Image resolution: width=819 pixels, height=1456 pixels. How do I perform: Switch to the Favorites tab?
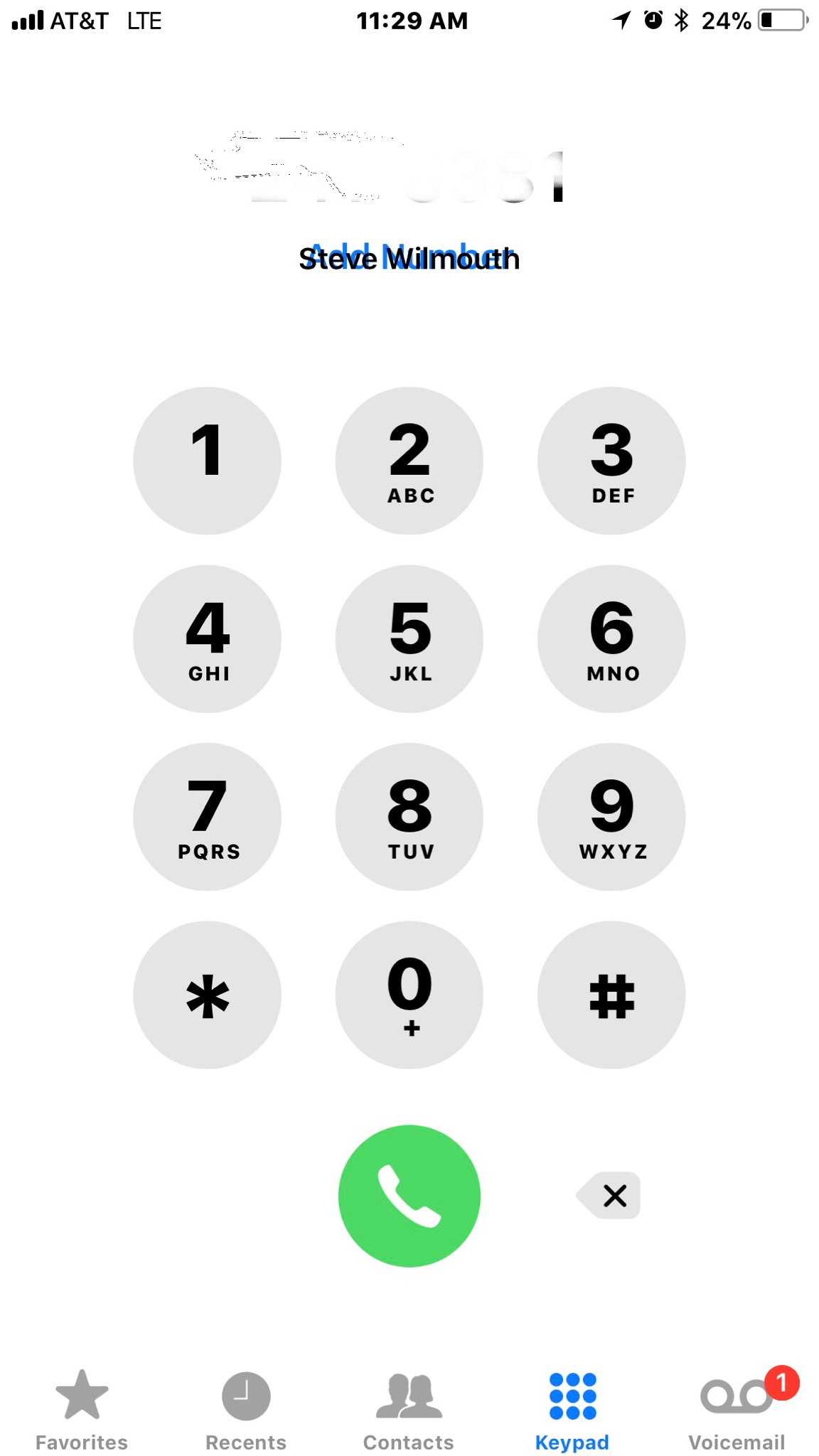(82, 1410)
